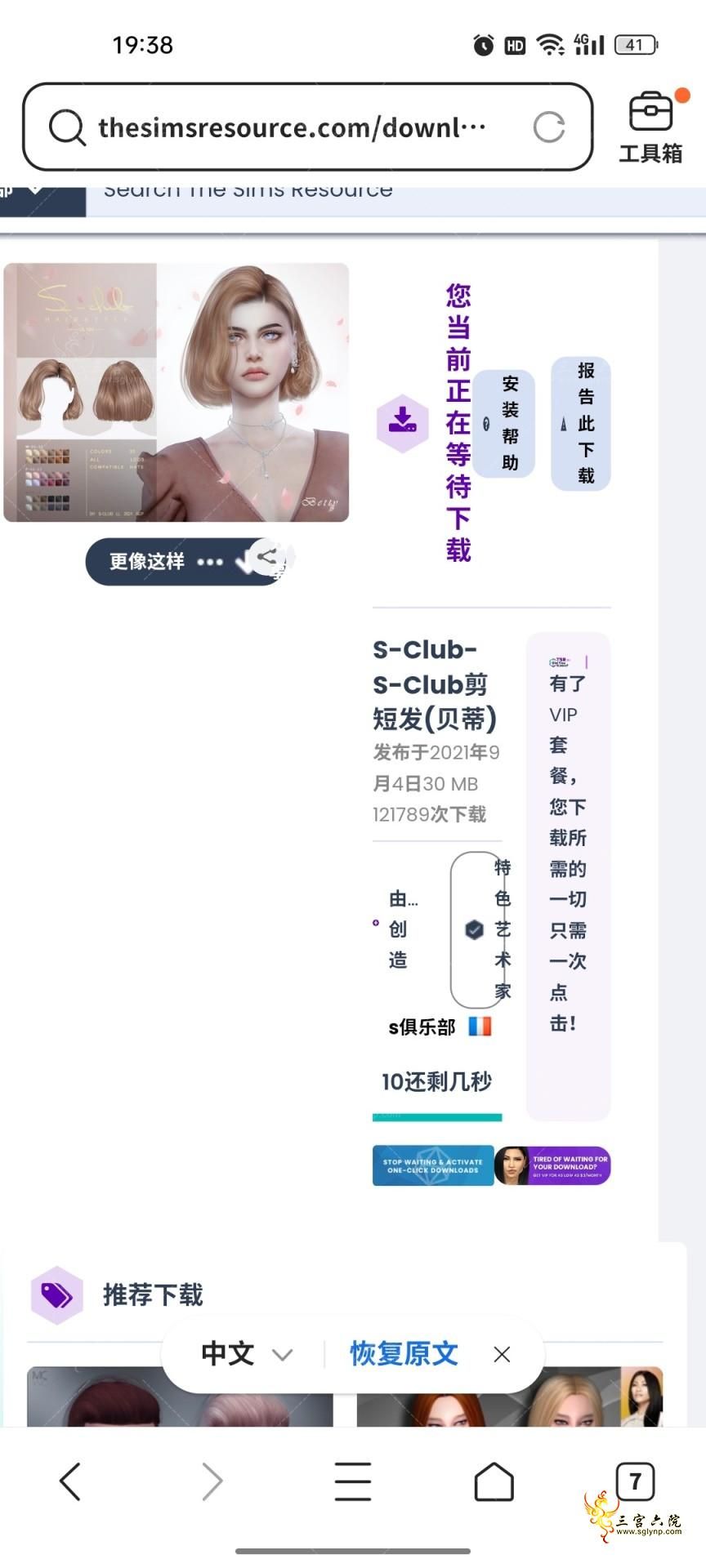This screenshot has width=706, height=1568.
Task: Open the hairstyle preview image
Action: pos(176,392)
